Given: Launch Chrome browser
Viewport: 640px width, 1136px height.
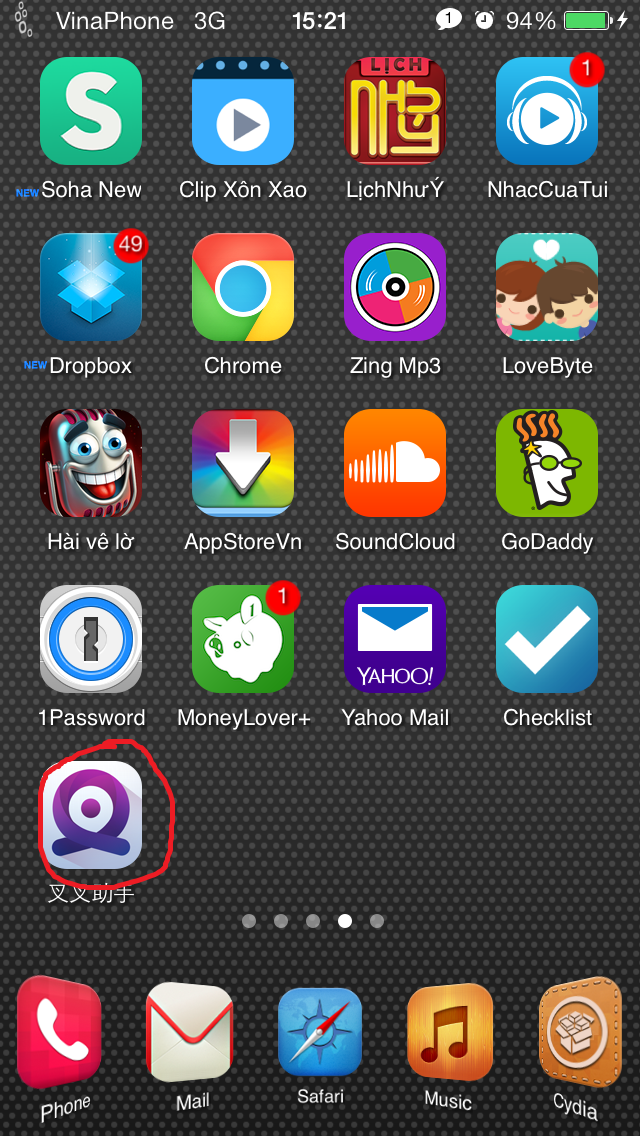Looking at the screenshot, I should click(x=243, y=286).
